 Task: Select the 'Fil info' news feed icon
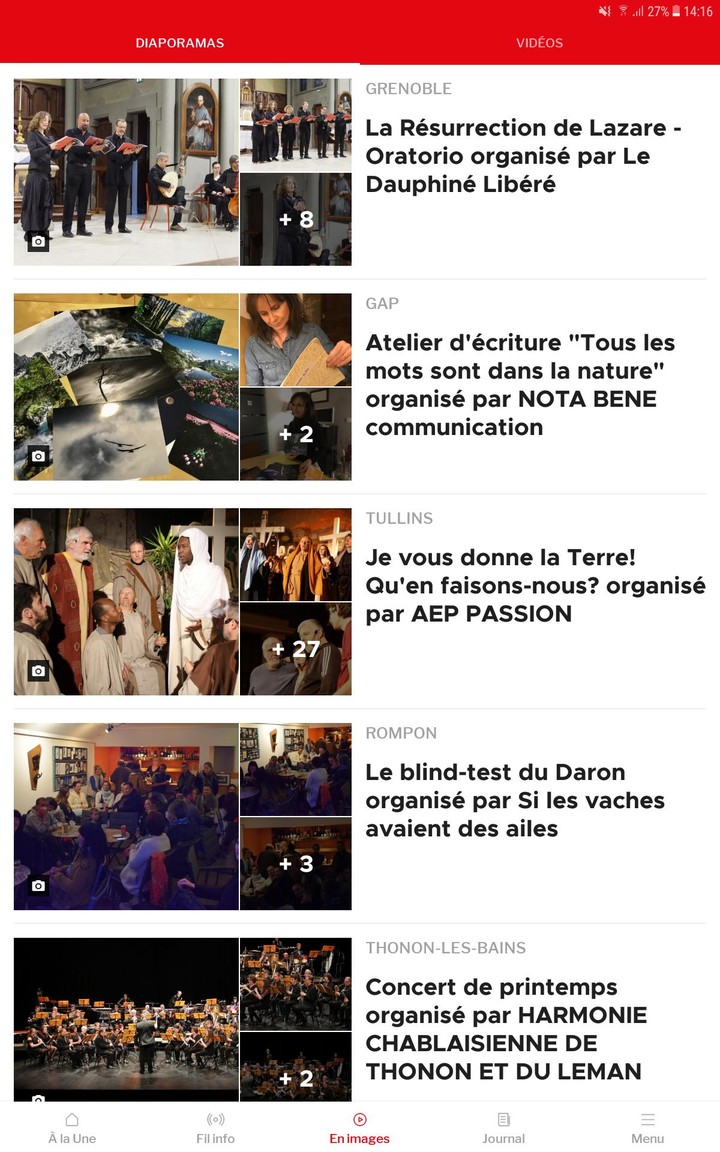point(215,1127)
